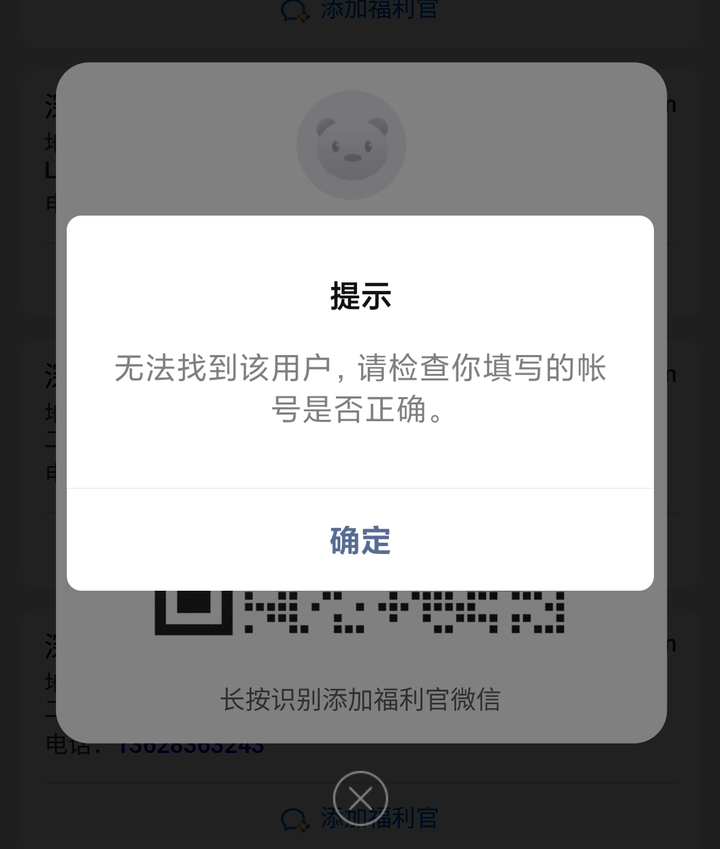The height and width of the screenshot is (849, 720).
Task: Close the QR code popup
Action: (360, 798)
